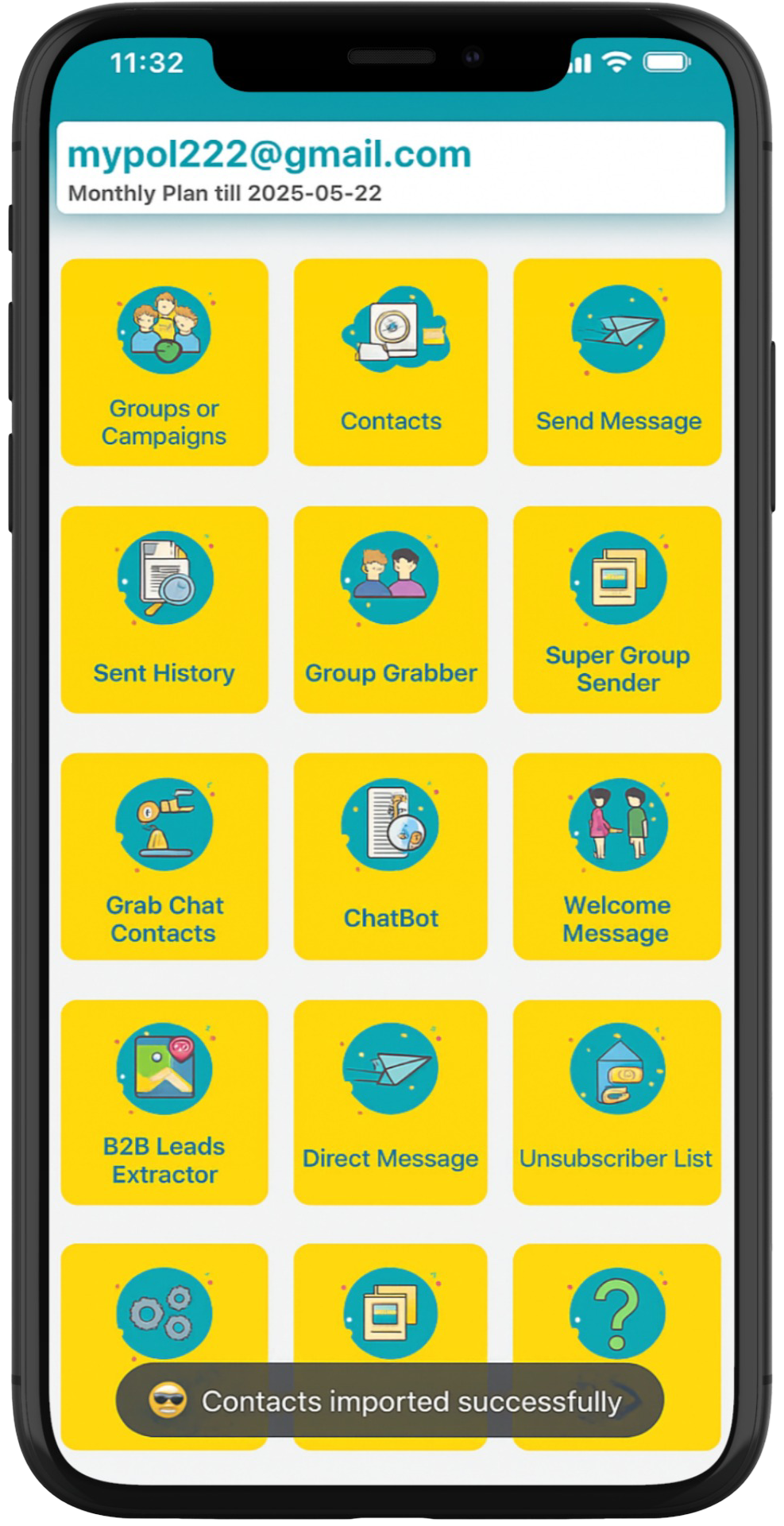Open the question mark help tile

tap(618, 1311)
